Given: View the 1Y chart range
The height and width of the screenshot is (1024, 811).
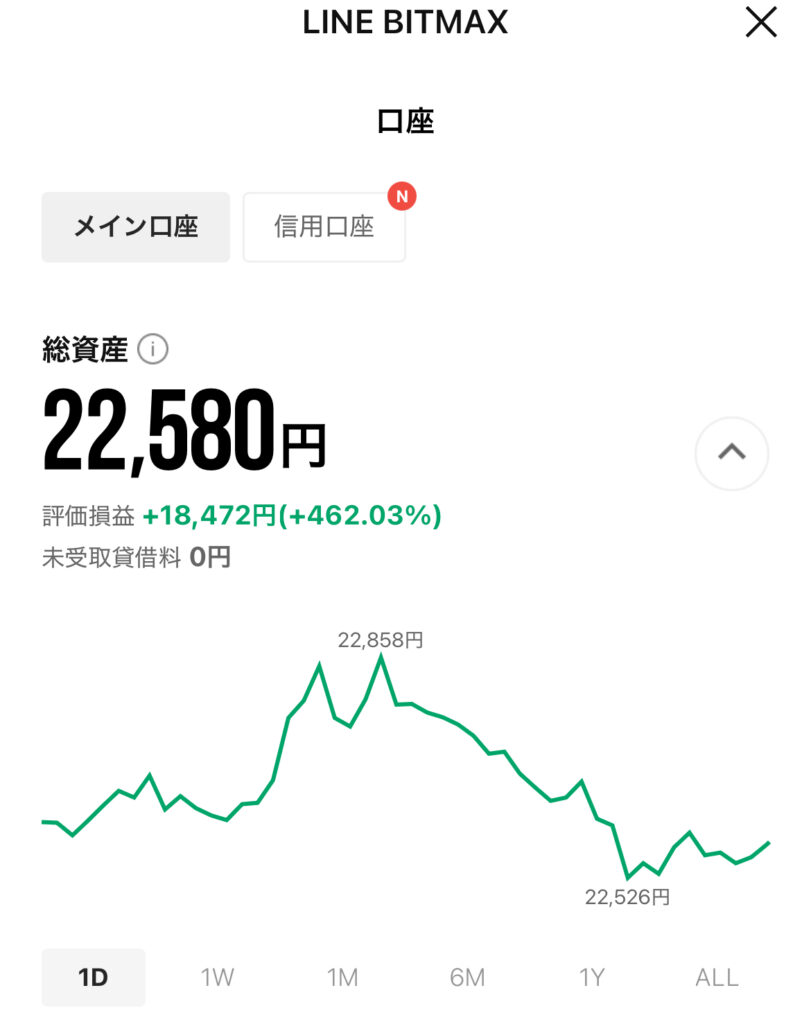Looking at the screenshot, I should tap(592, 977).
